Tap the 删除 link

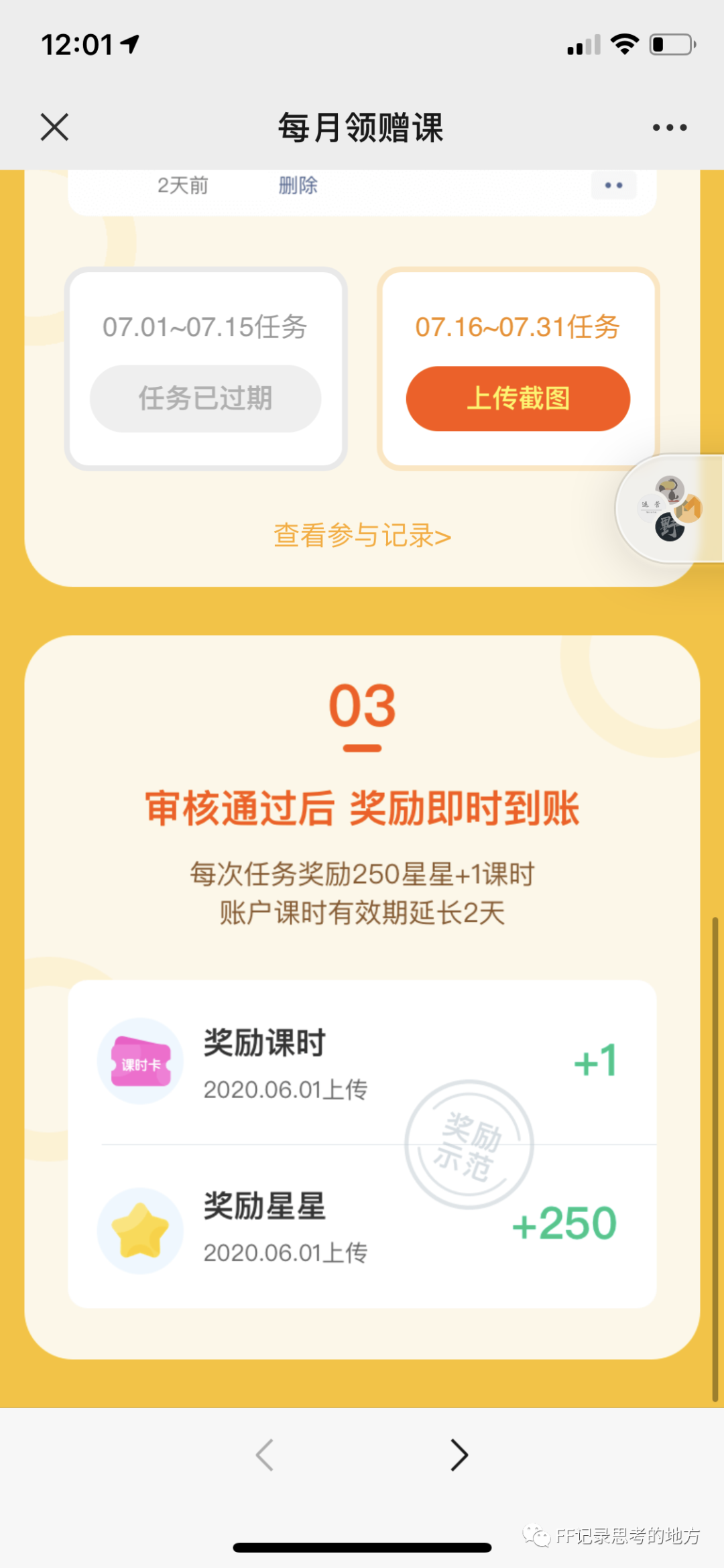[298, 185]
